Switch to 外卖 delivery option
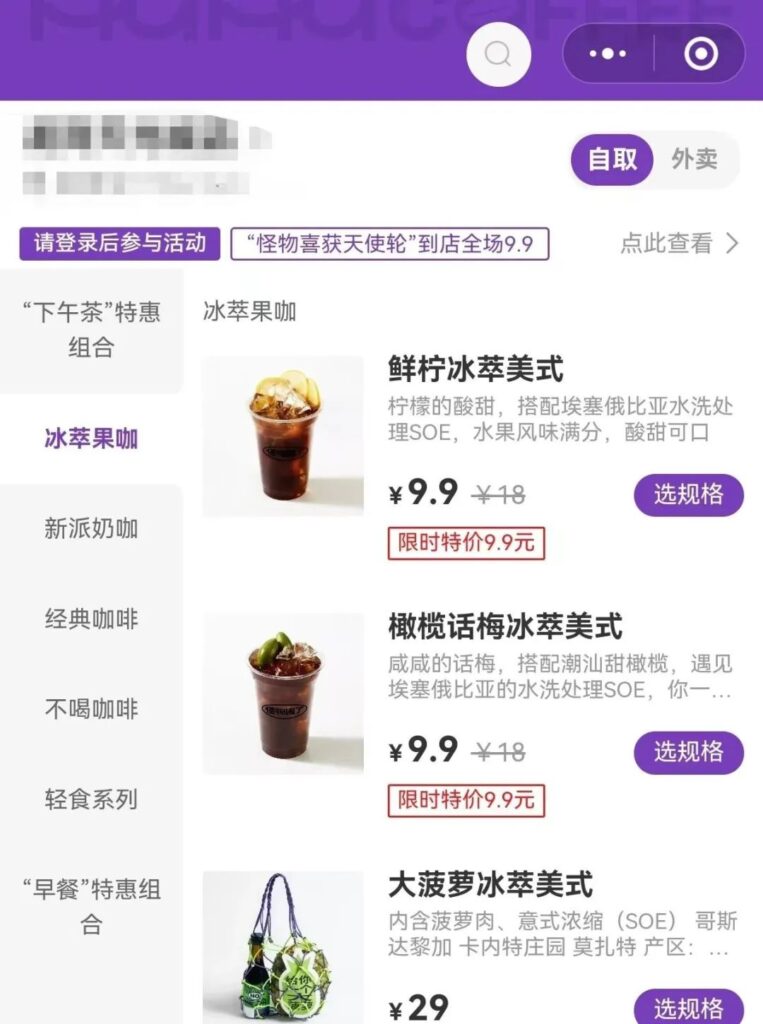The width and height of the screenshot is (763, 1024). tap(694, 159)
